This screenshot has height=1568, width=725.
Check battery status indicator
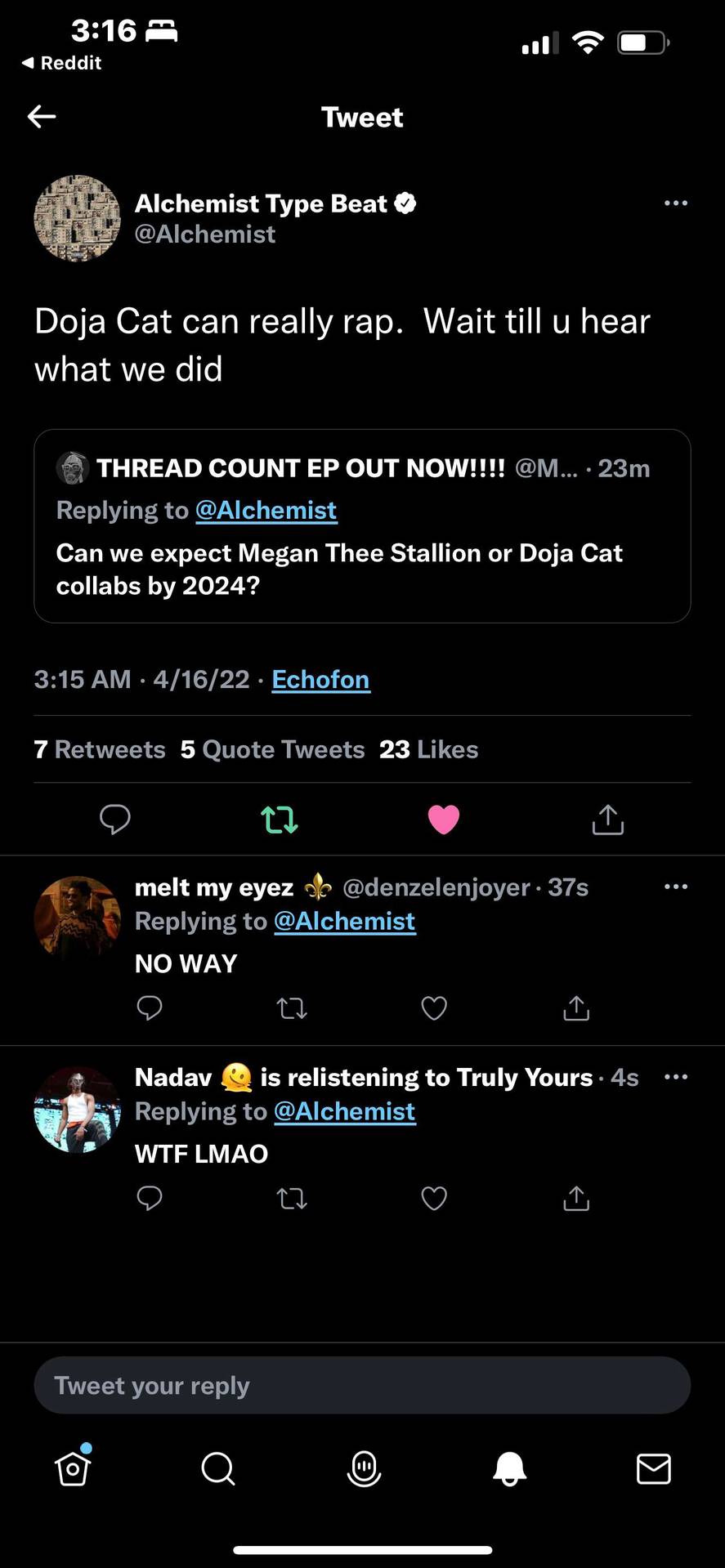pyautogui.click(x=642, y=42)
